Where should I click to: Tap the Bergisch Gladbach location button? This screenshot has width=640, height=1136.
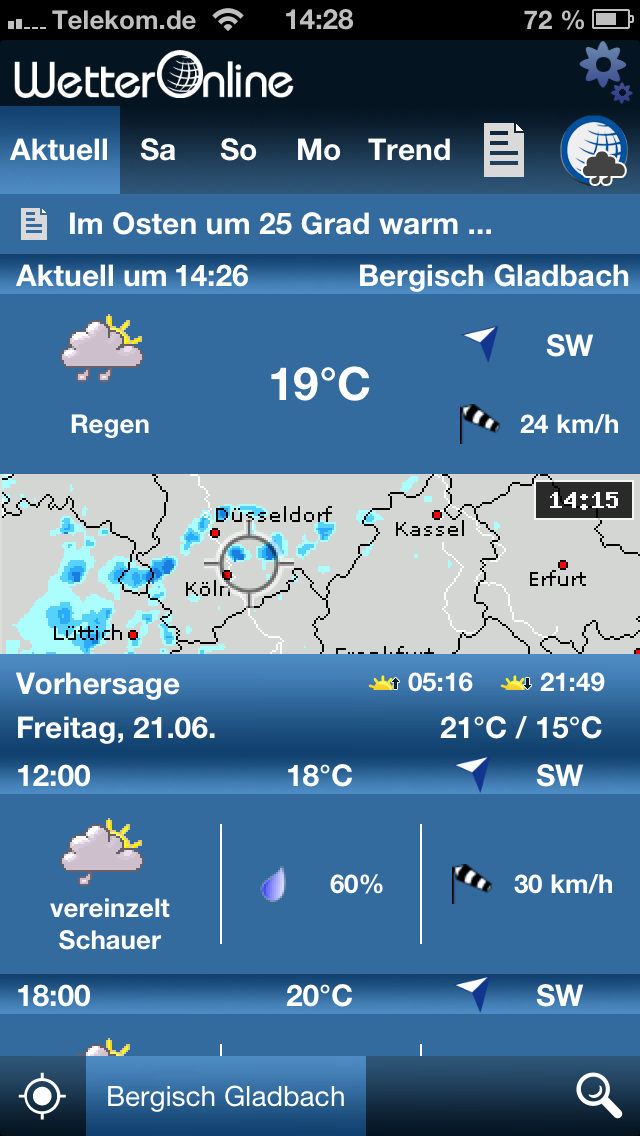click(x=226, y=1096)
